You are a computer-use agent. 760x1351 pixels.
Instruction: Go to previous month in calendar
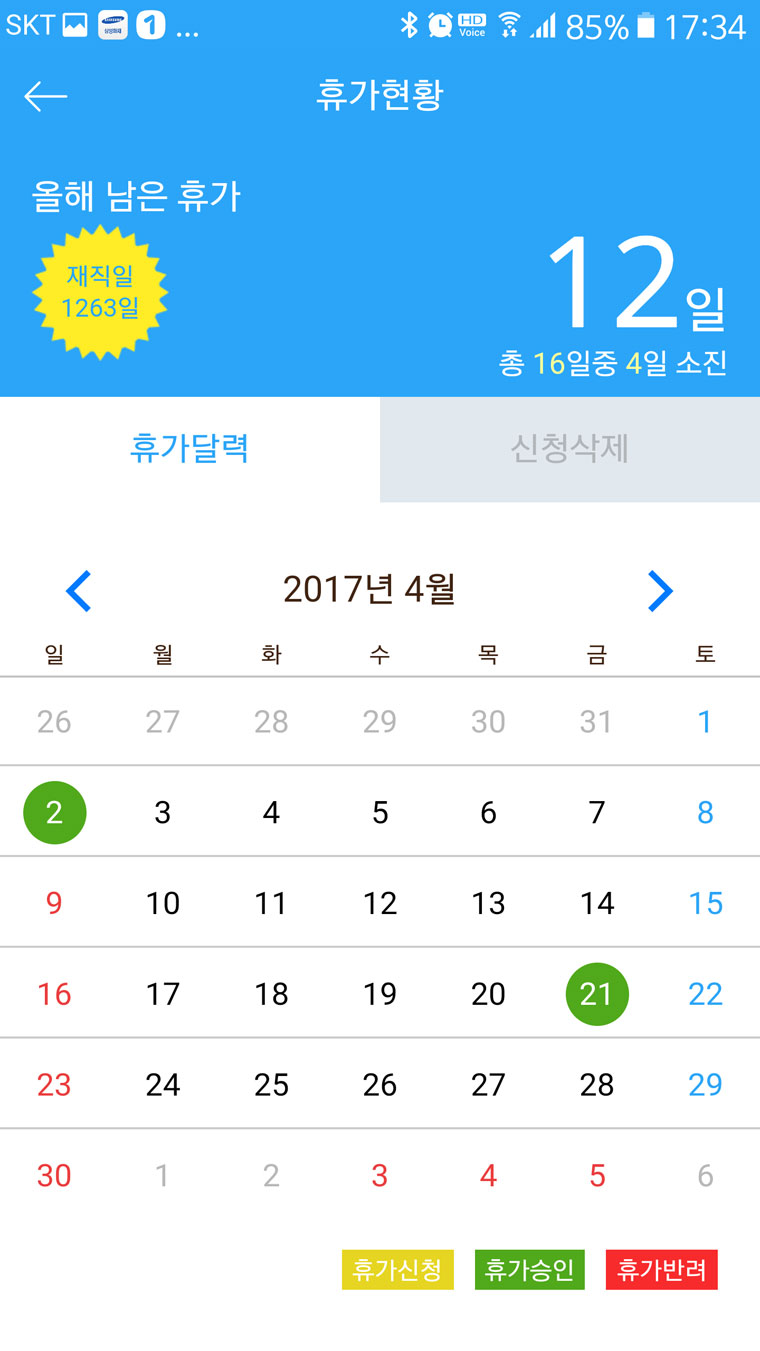(78, 591)
